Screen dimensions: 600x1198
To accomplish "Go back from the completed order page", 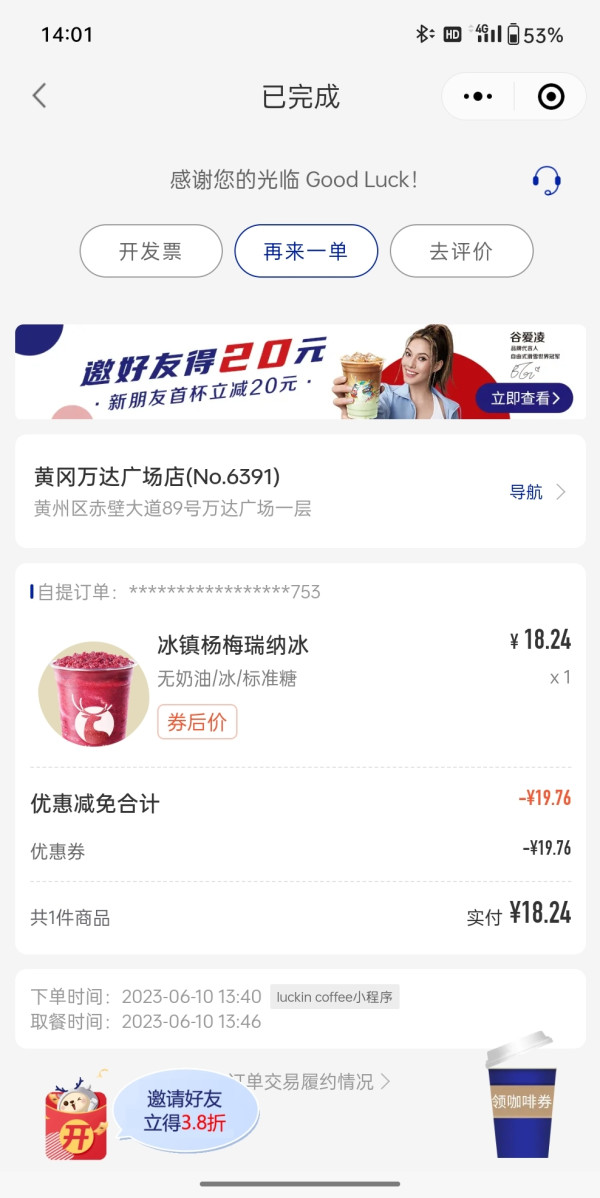I will (39, 96).
